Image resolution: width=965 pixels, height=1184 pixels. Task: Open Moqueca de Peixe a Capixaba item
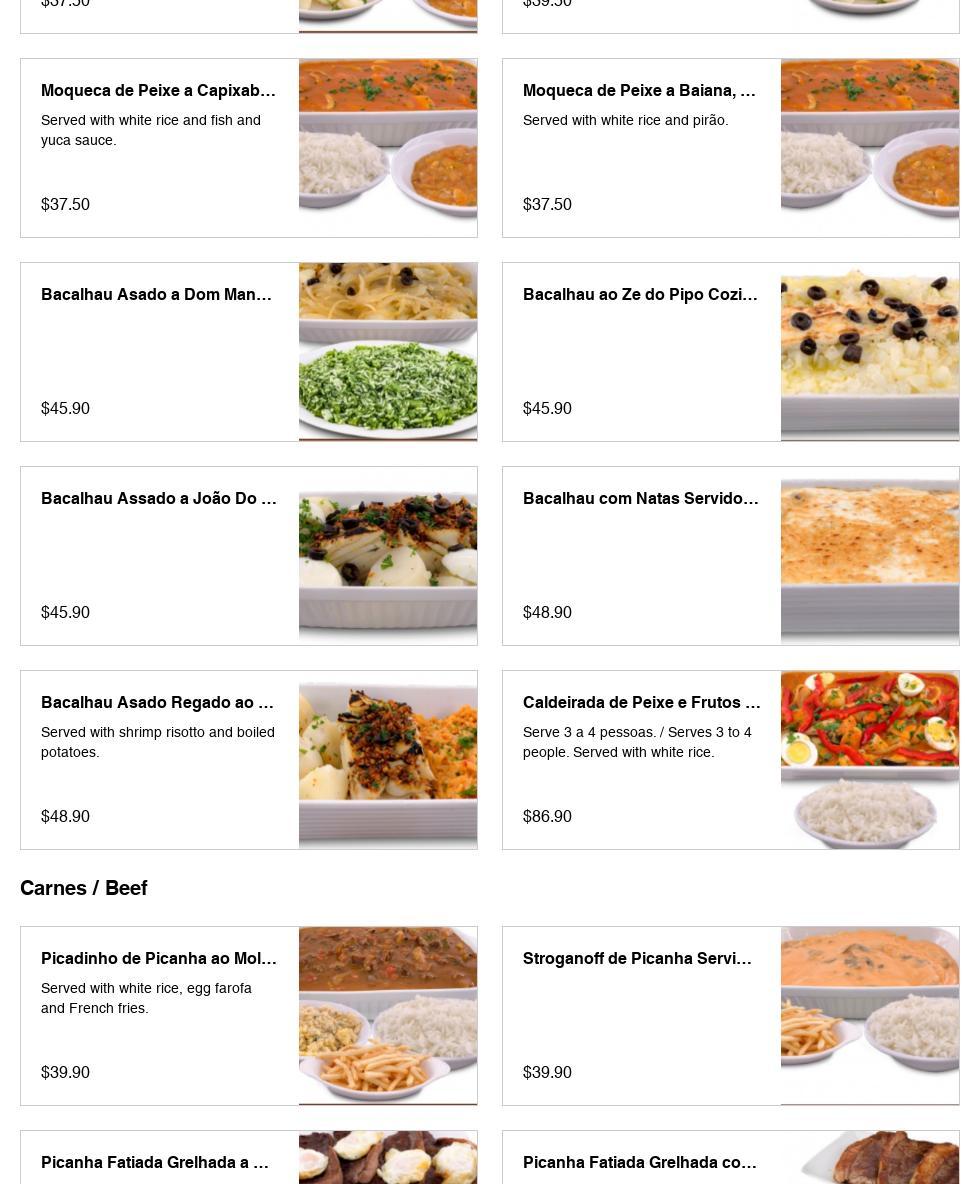(158, 91)
